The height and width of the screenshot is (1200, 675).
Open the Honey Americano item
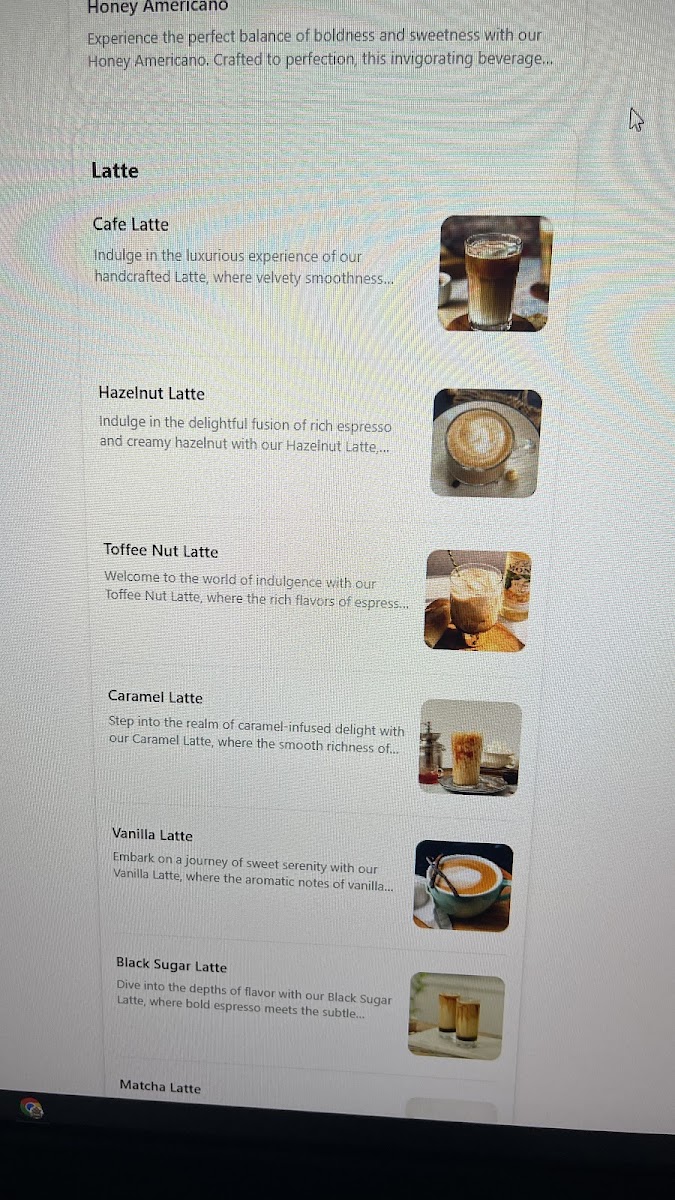click(x=320, y=37)
